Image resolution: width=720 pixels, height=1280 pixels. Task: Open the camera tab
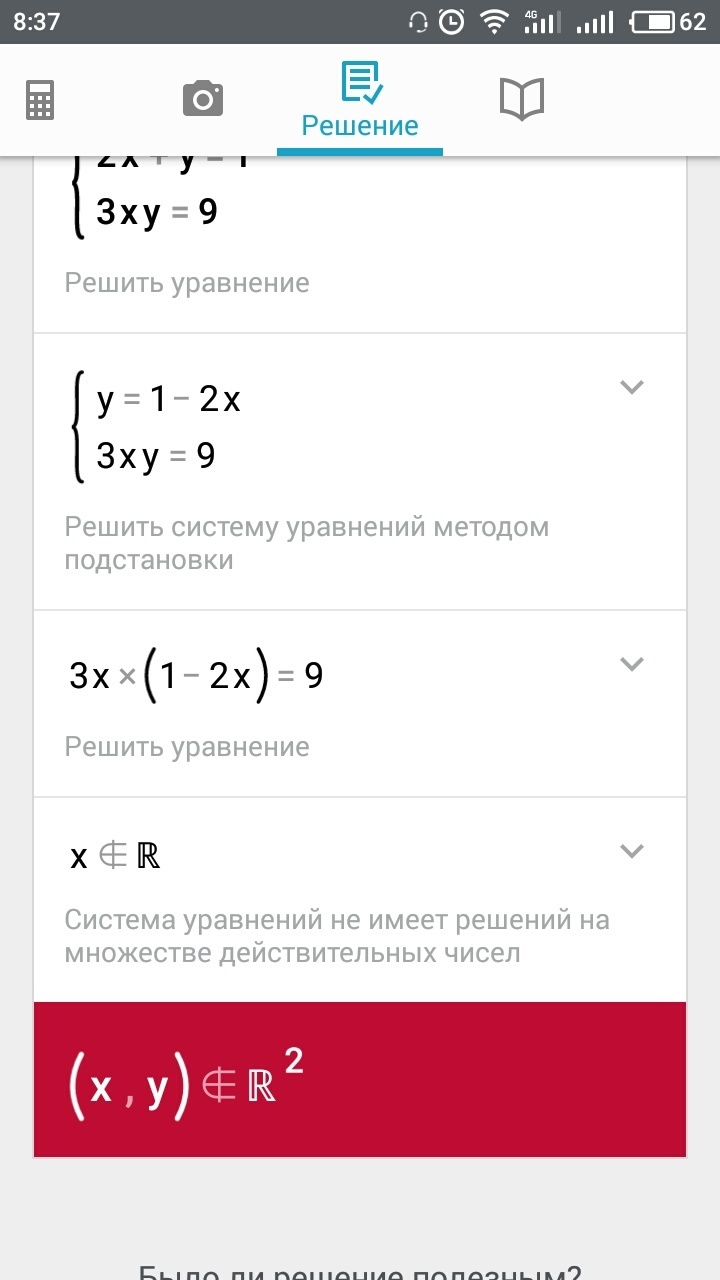[203, 99]
